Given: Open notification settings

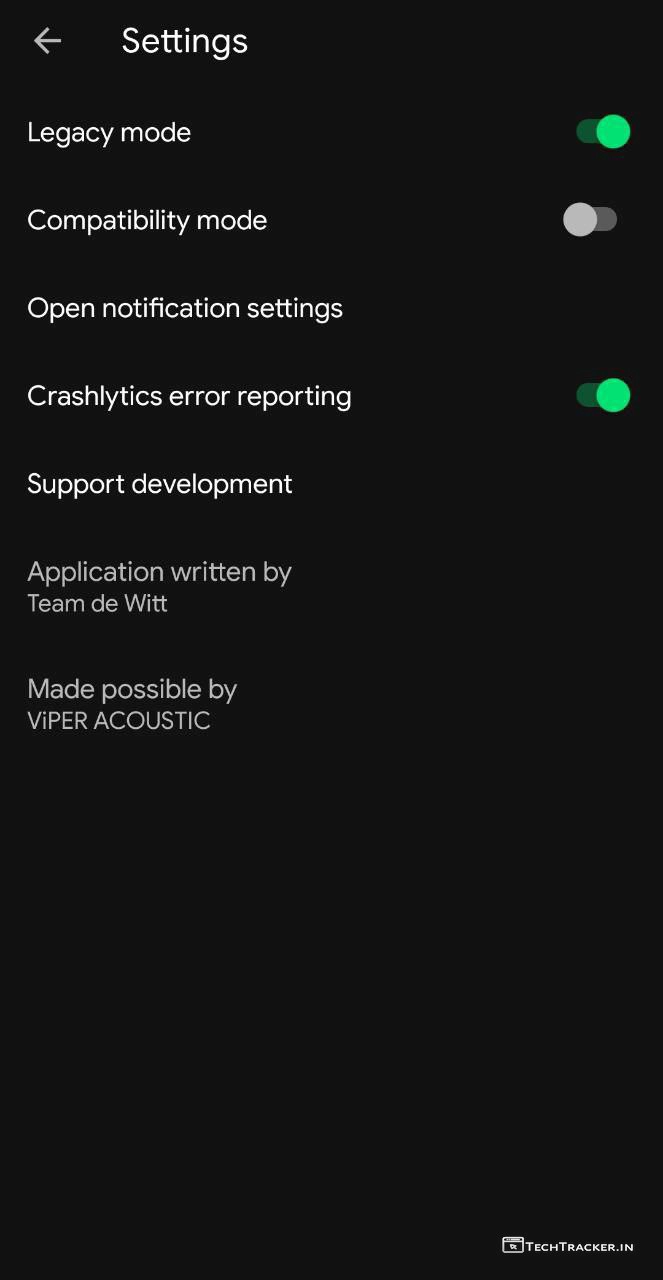Looking at the screenshot, I should 185,308.
